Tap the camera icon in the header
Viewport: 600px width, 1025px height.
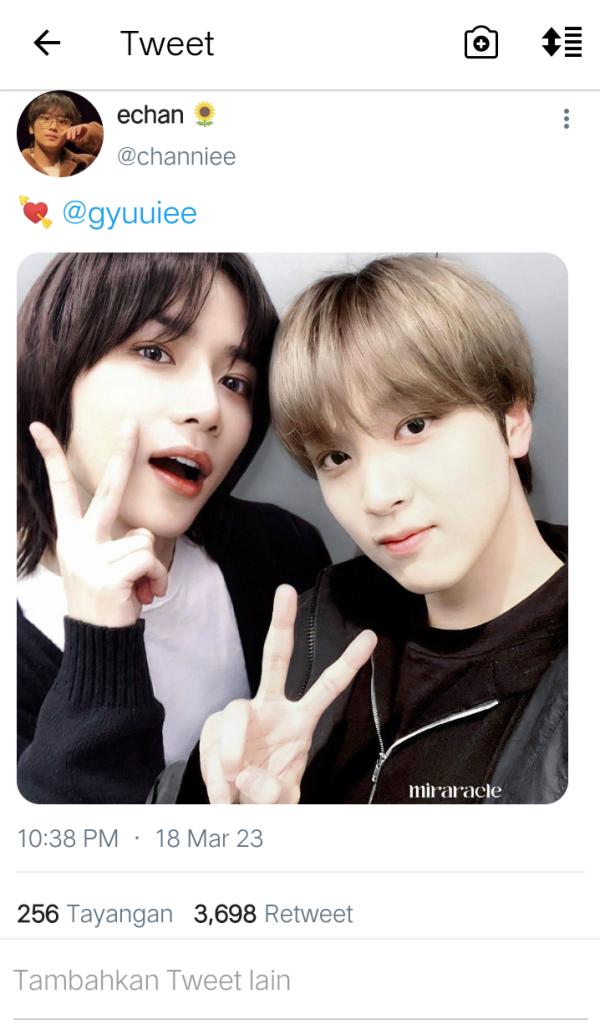click(x=481, y=43)
